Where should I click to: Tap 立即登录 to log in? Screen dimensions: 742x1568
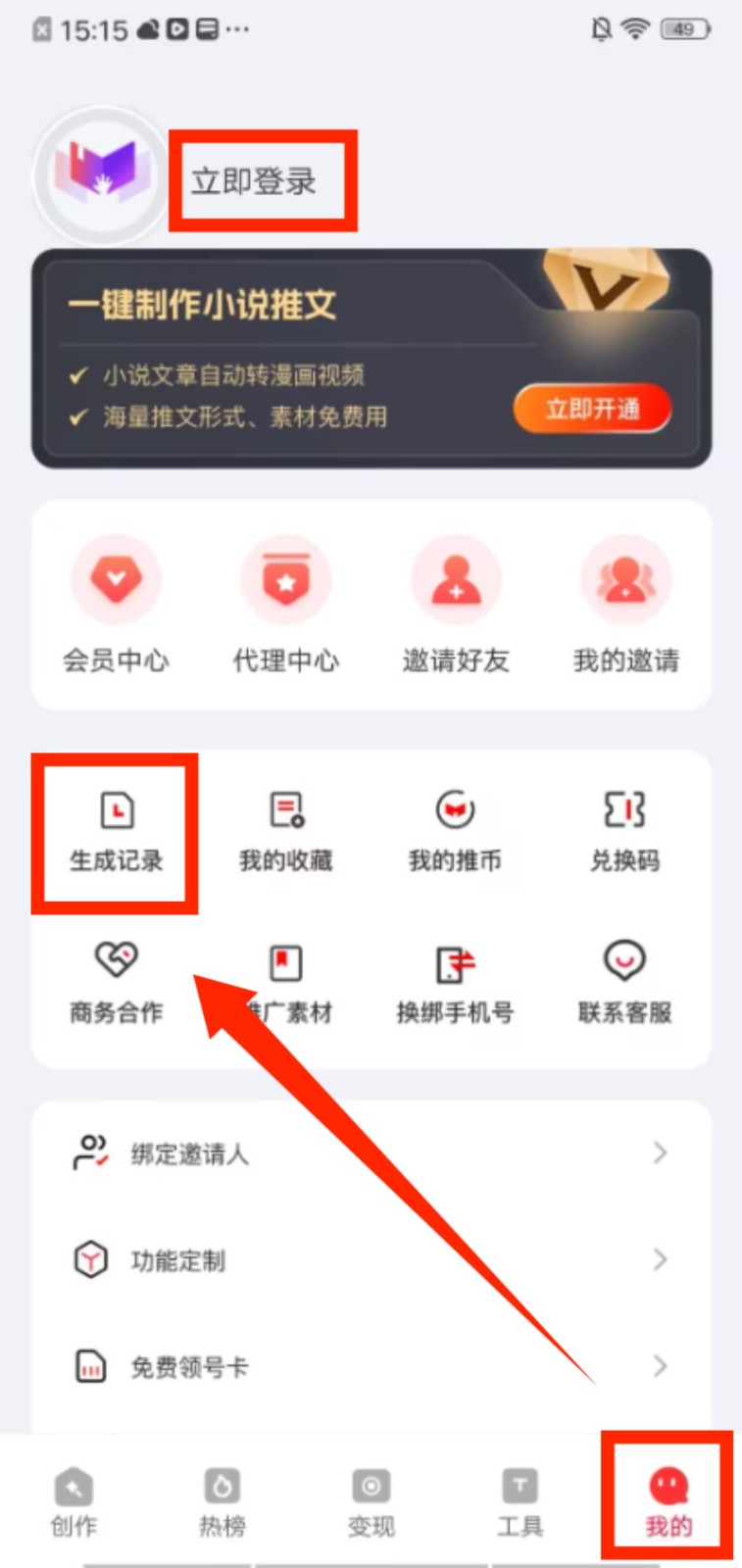[x=254, y=181]
